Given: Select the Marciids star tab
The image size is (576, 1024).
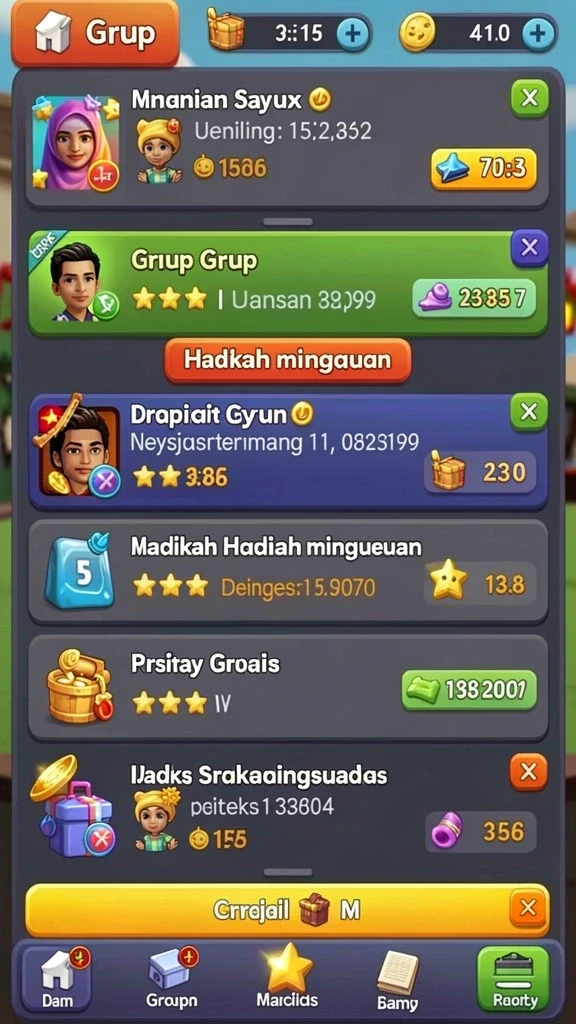Looking at the screenshot, I should (x=287, y=978).
